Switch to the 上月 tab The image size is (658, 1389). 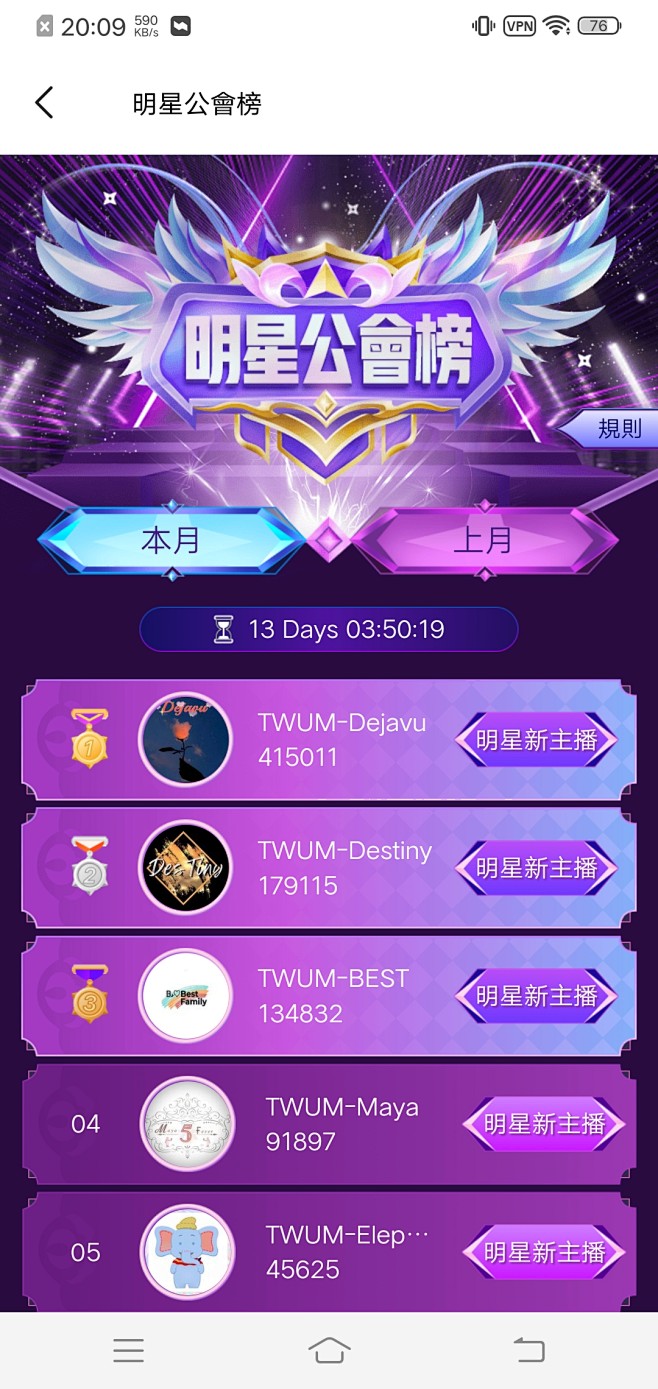(x=484, y=541)
